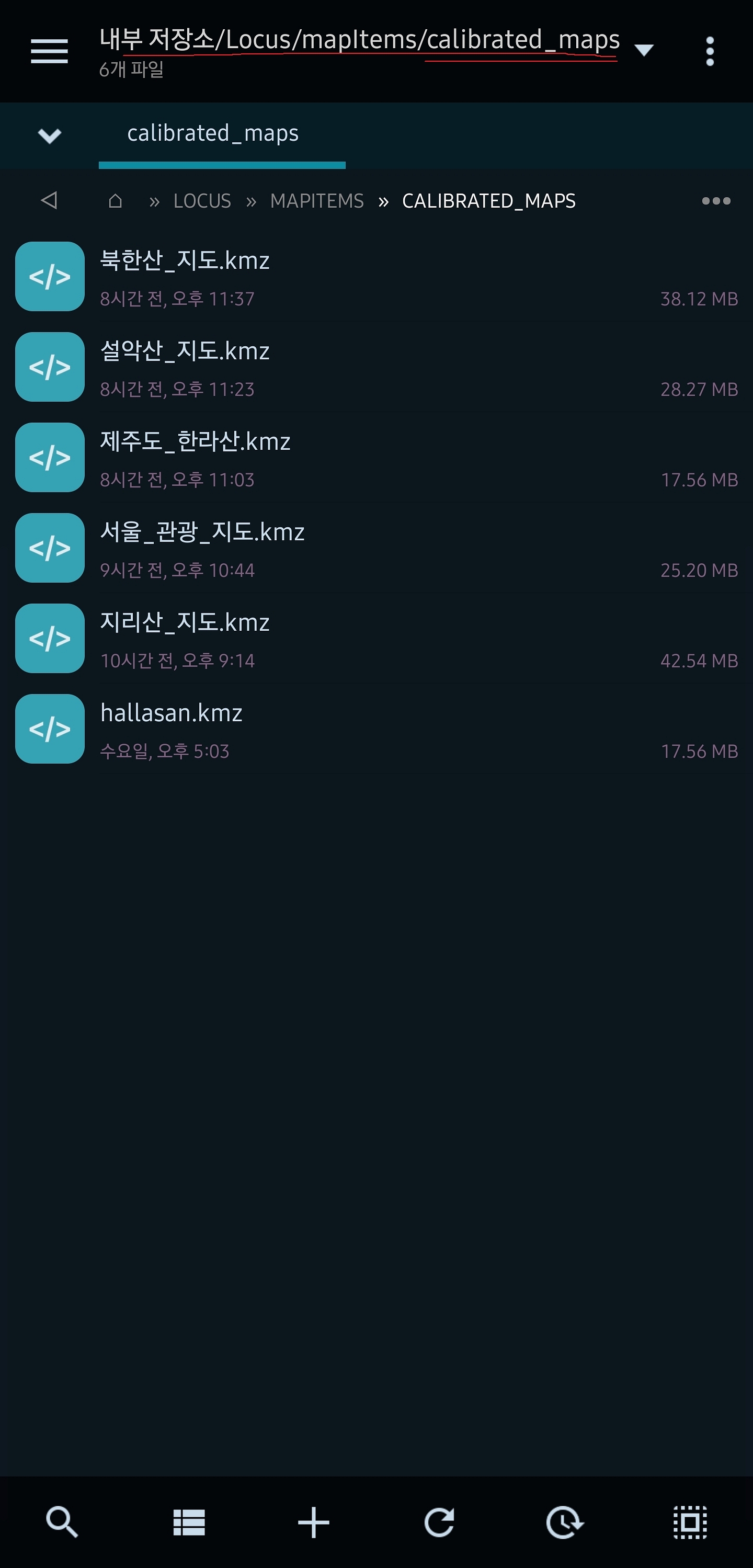Open the three-dot overflow menu

pyautogui.click(x=709, y=51)
